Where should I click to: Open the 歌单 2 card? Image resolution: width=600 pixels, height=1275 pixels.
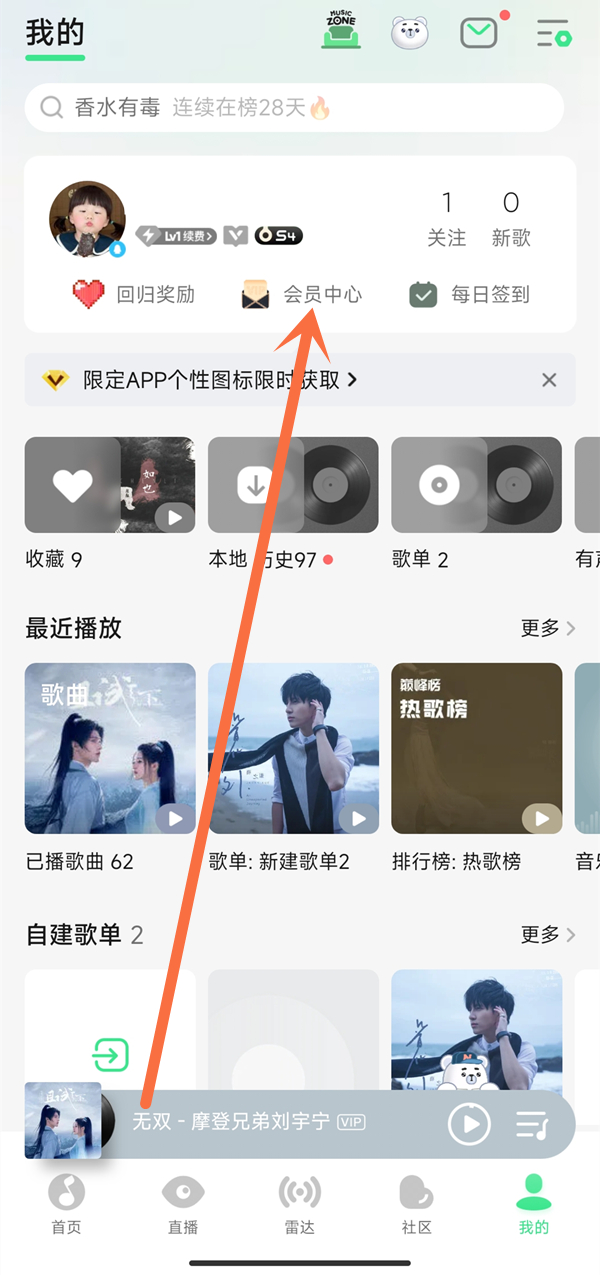tap(476, 486)
